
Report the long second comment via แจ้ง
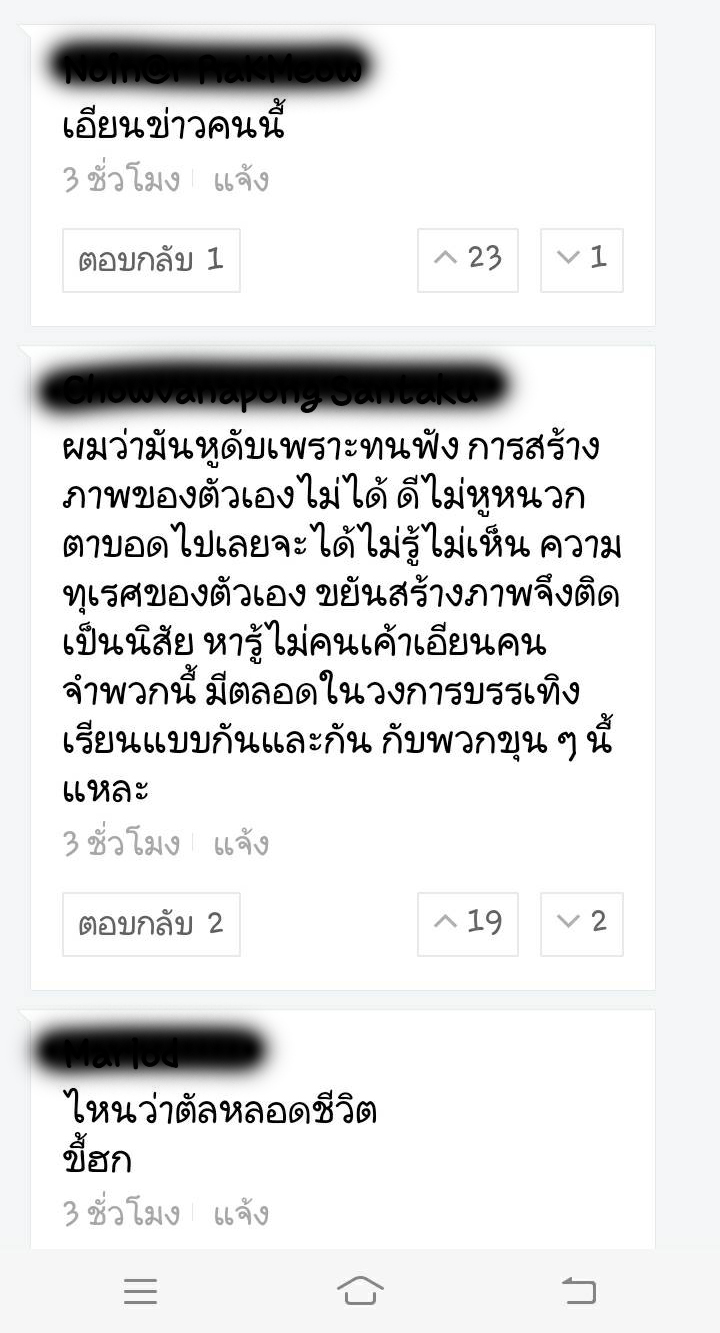pyautogui.click(x=241, y=843)
